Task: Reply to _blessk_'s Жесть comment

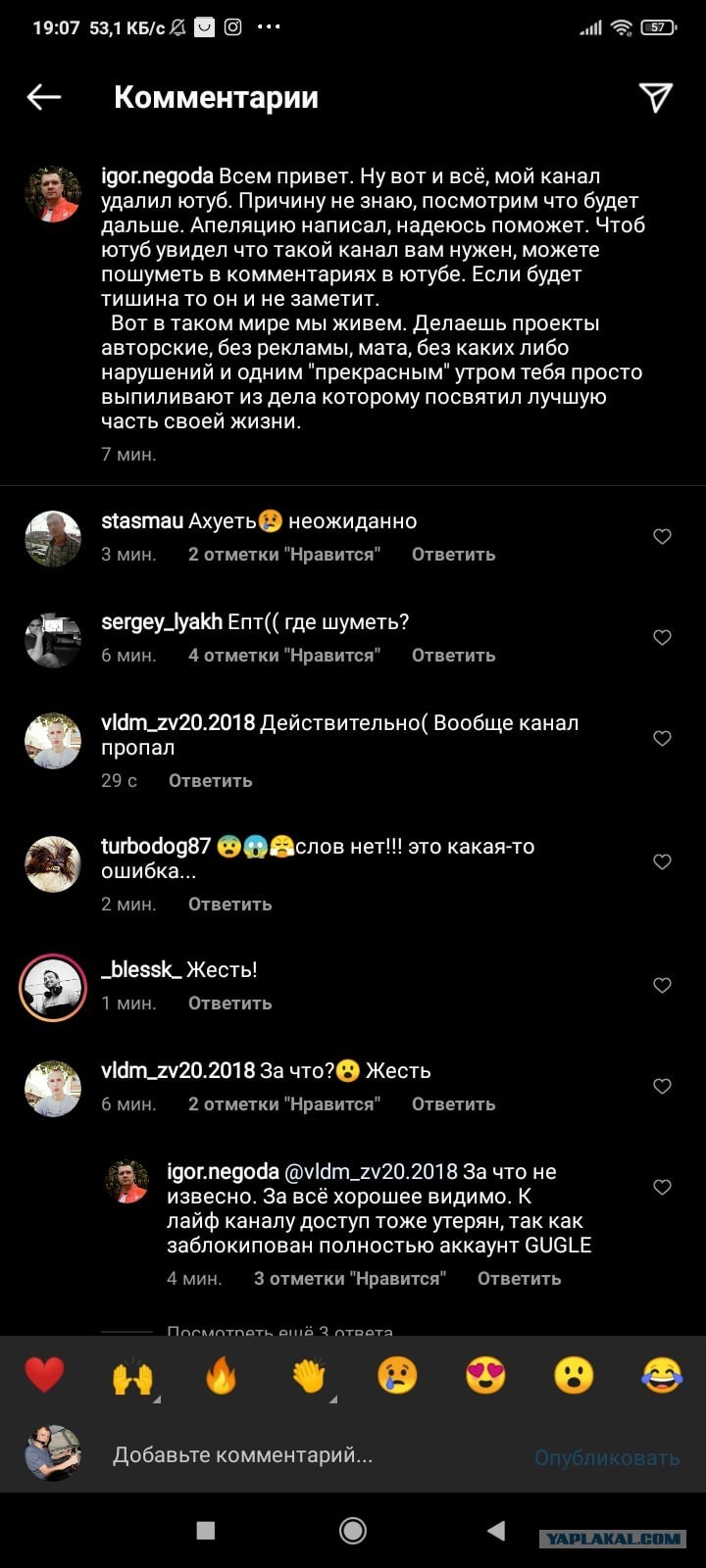Action: click(229, 1004)
